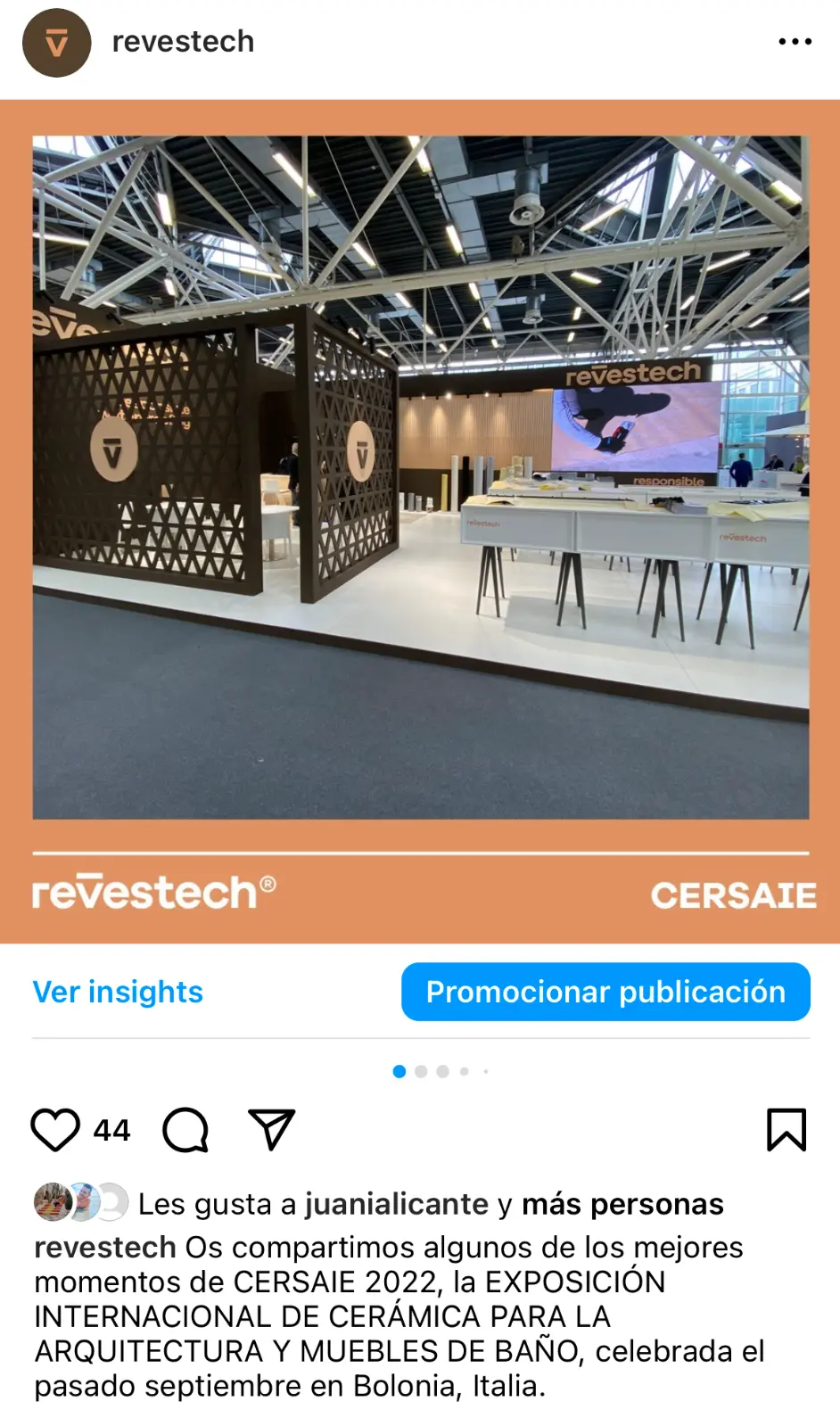Open juanialicante's profile from likes
The image size is (840, 1418).
pyautogui.click(x=396, y=1204)
